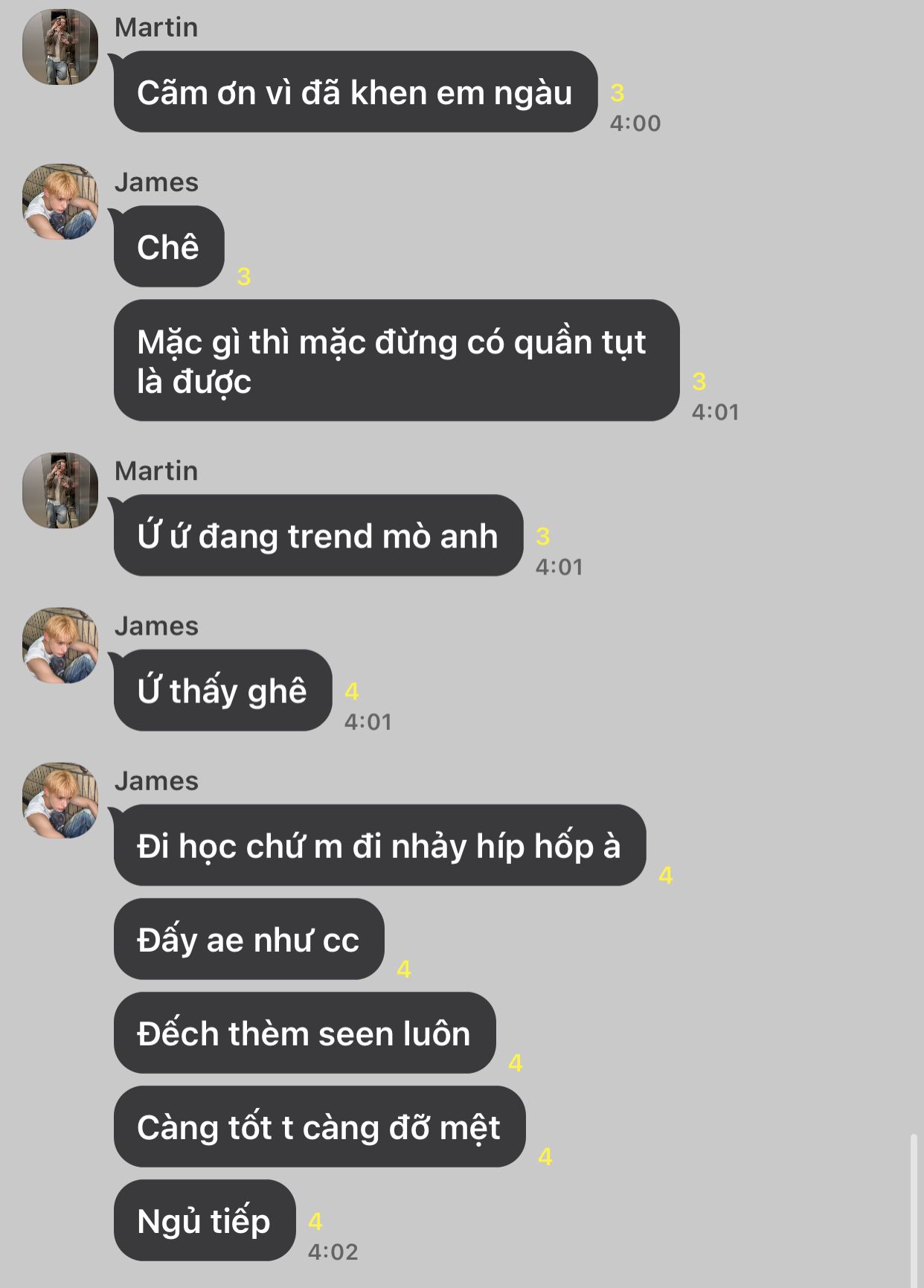
Task: Tap James's profile picture next to "Chê"
Action: pos(60,202)
